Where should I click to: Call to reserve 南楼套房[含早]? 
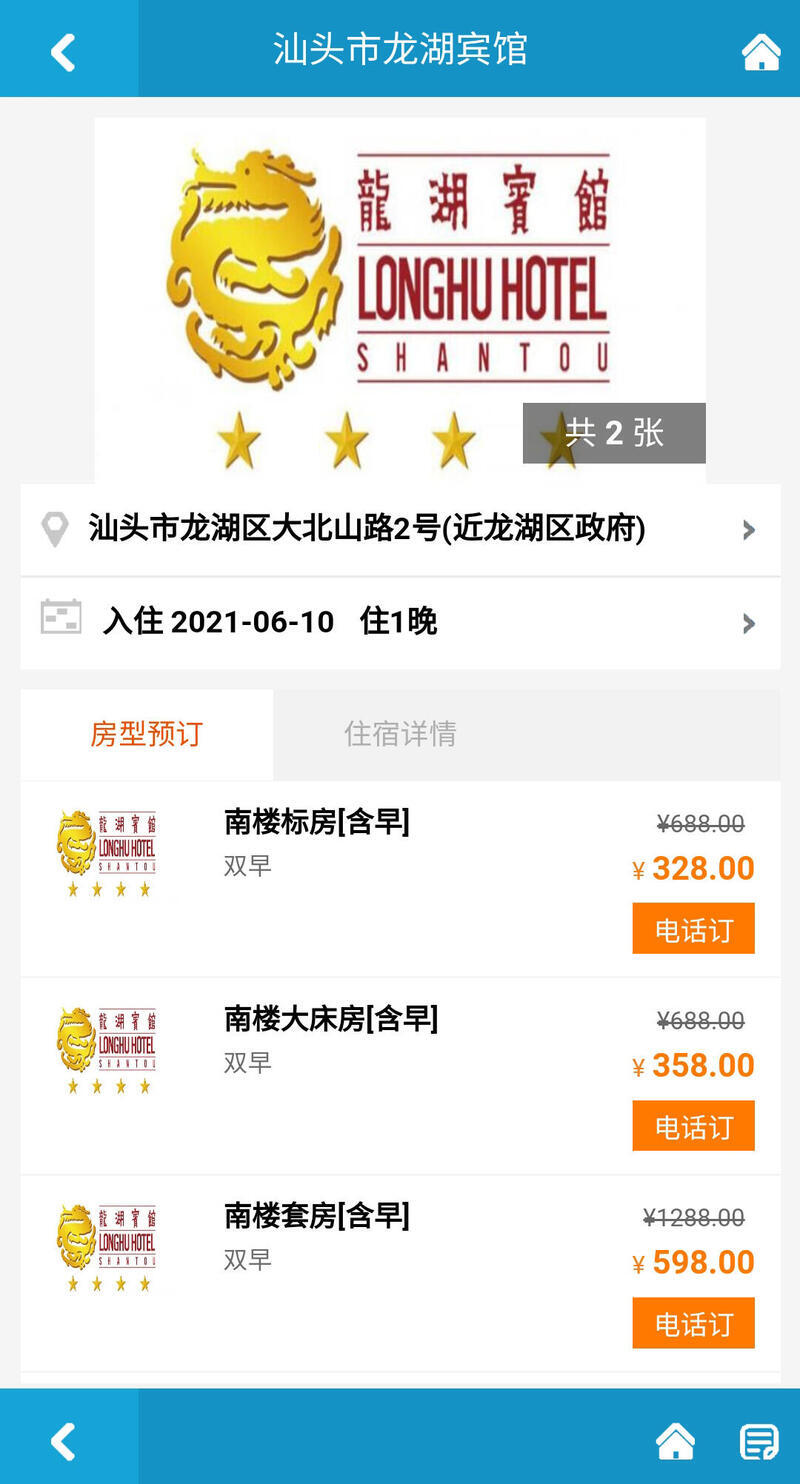coord(693,1323)
